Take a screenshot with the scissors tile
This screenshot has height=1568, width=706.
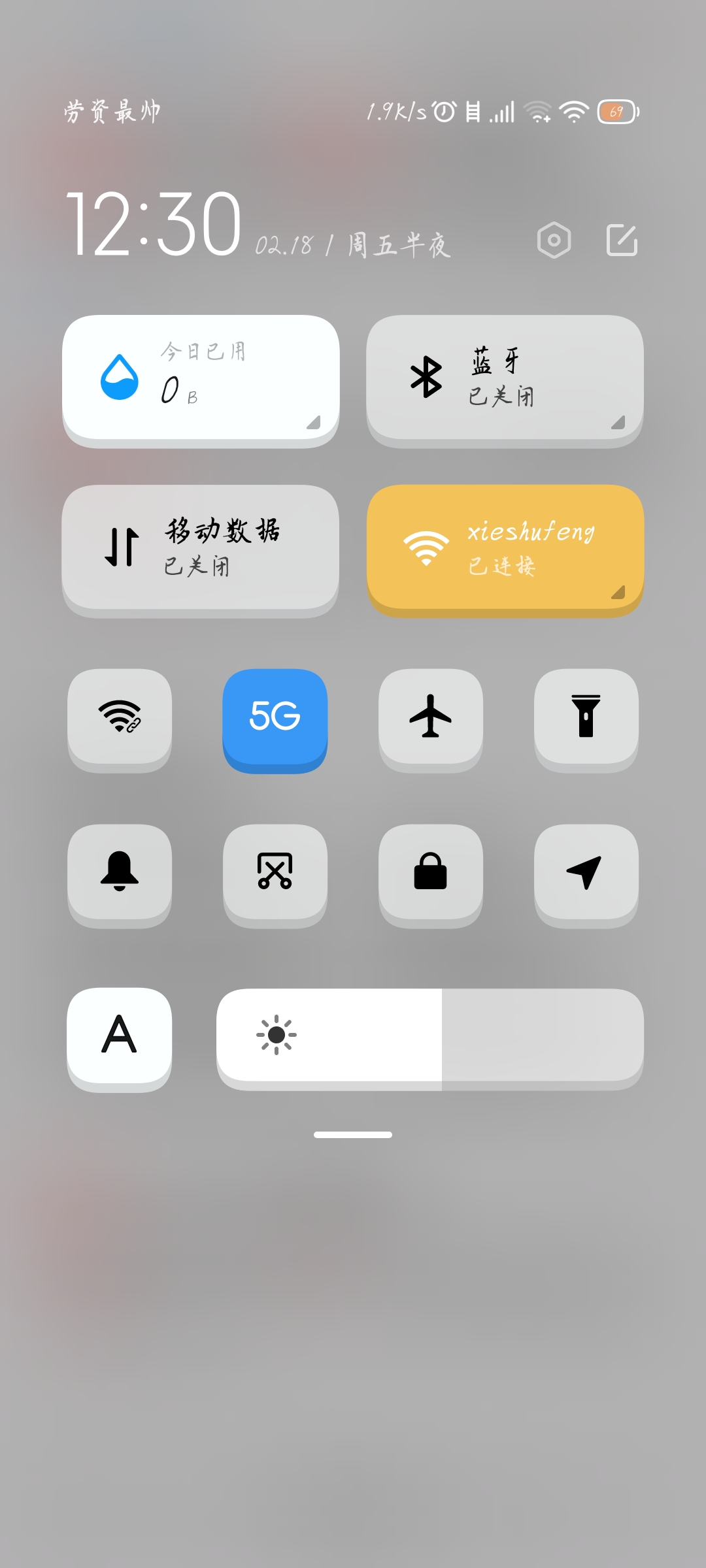275,872
